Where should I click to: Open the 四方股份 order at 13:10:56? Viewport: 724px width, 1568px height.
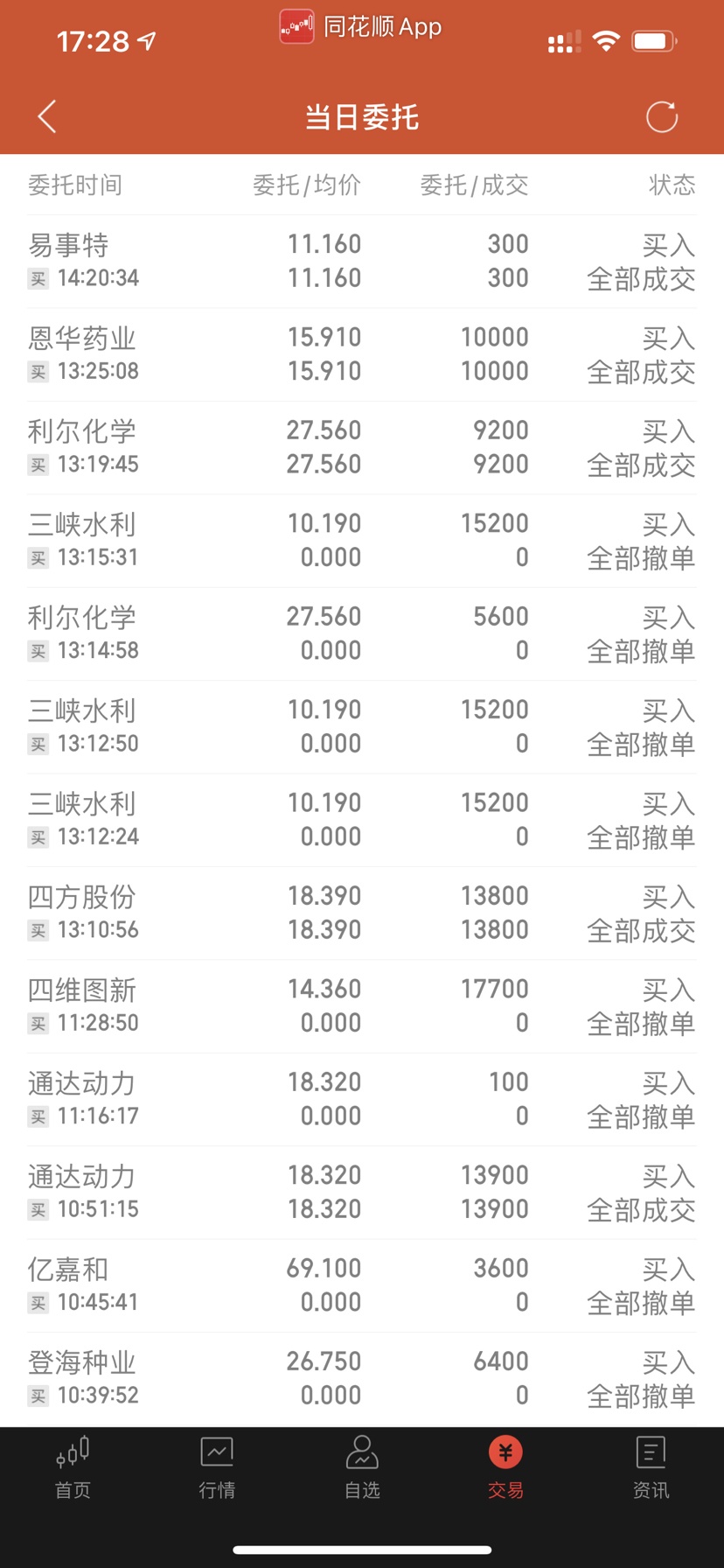[x=362, y=913]
